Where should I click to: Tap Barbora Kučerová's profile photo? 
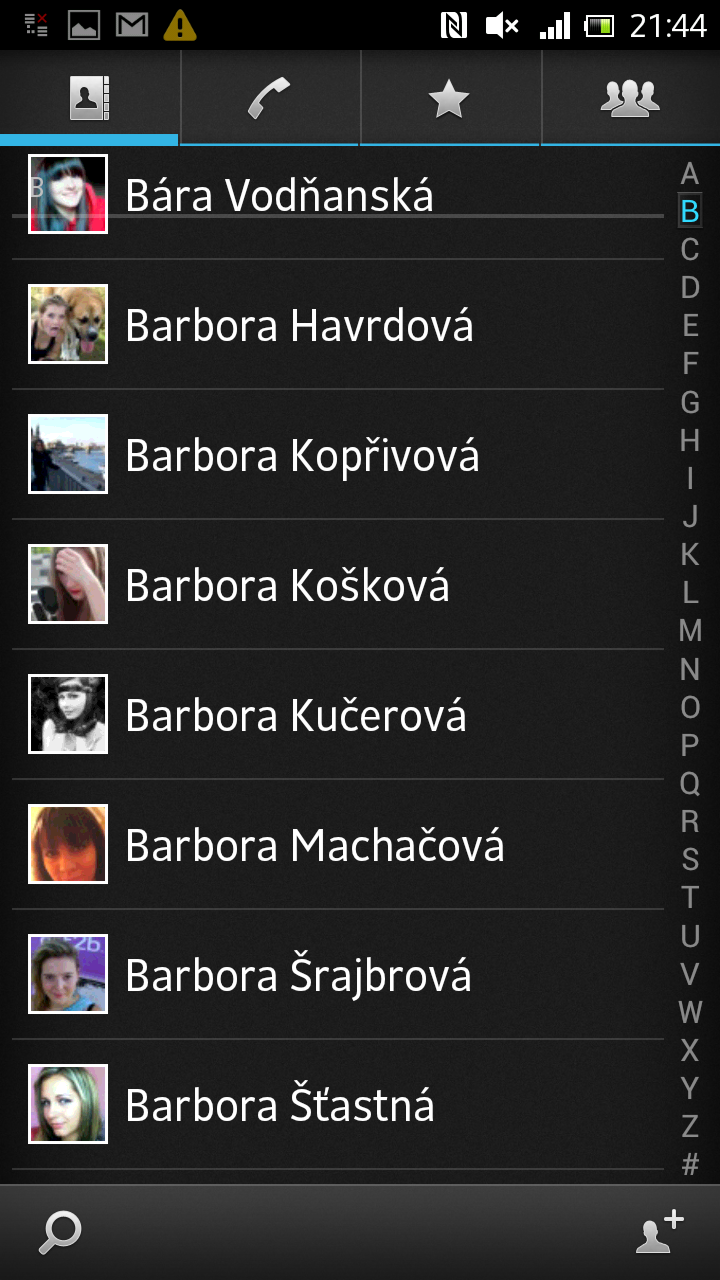(68, 714)
